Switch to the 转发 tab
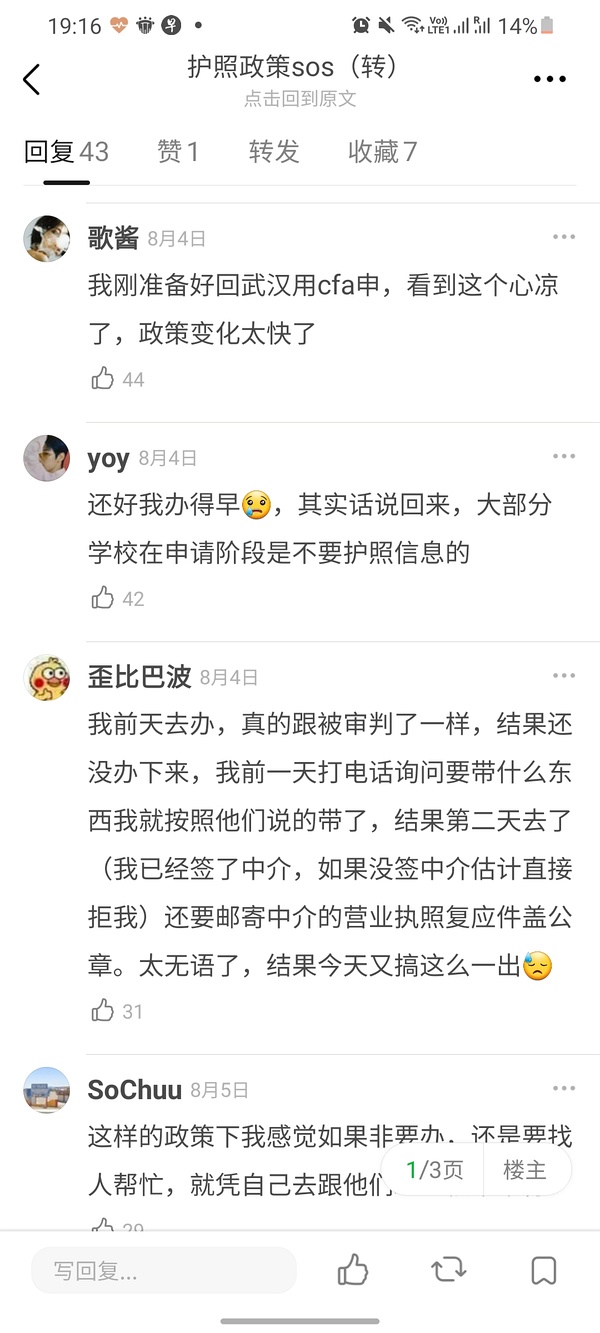 tap(274, 152)
